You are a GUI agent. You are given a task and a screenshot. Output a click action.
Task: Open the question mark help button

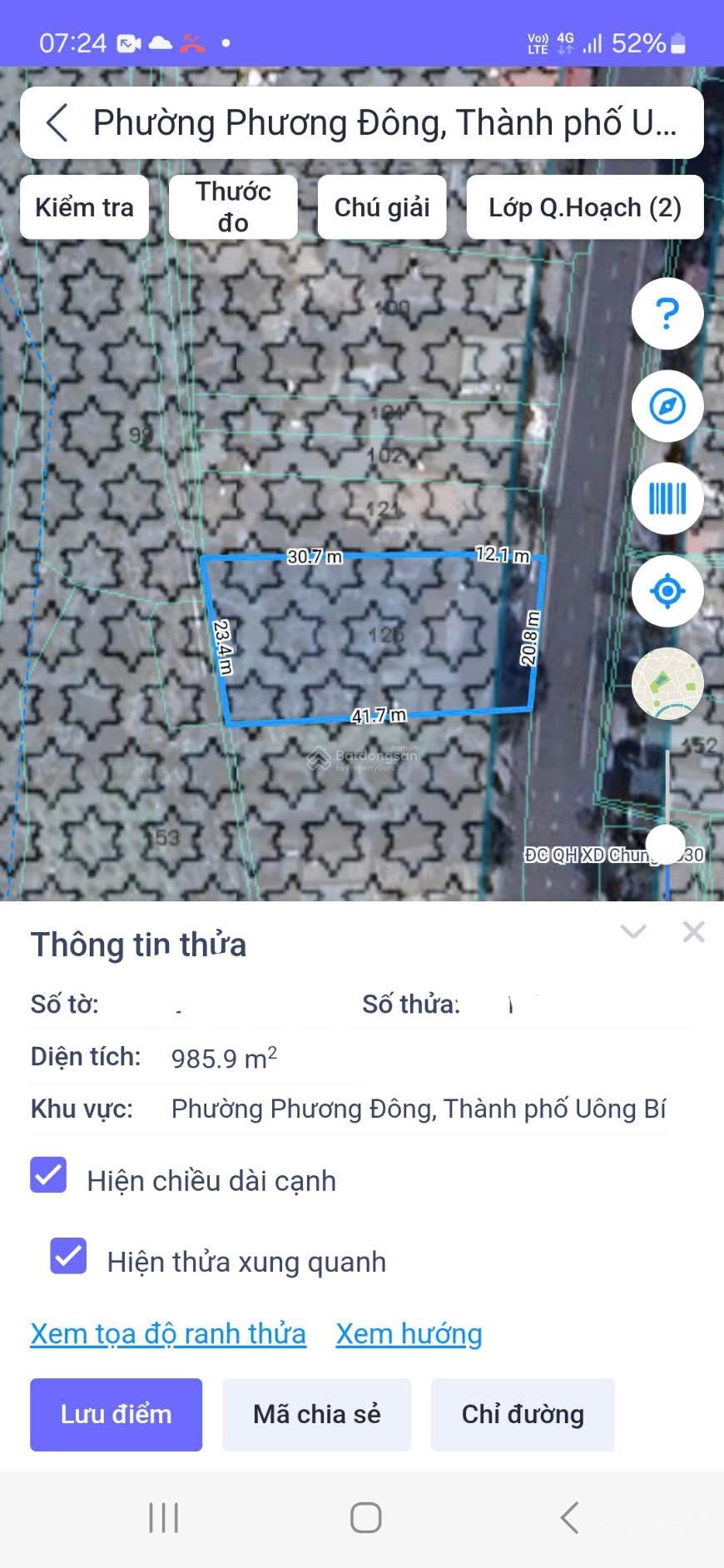coord(667,314)
